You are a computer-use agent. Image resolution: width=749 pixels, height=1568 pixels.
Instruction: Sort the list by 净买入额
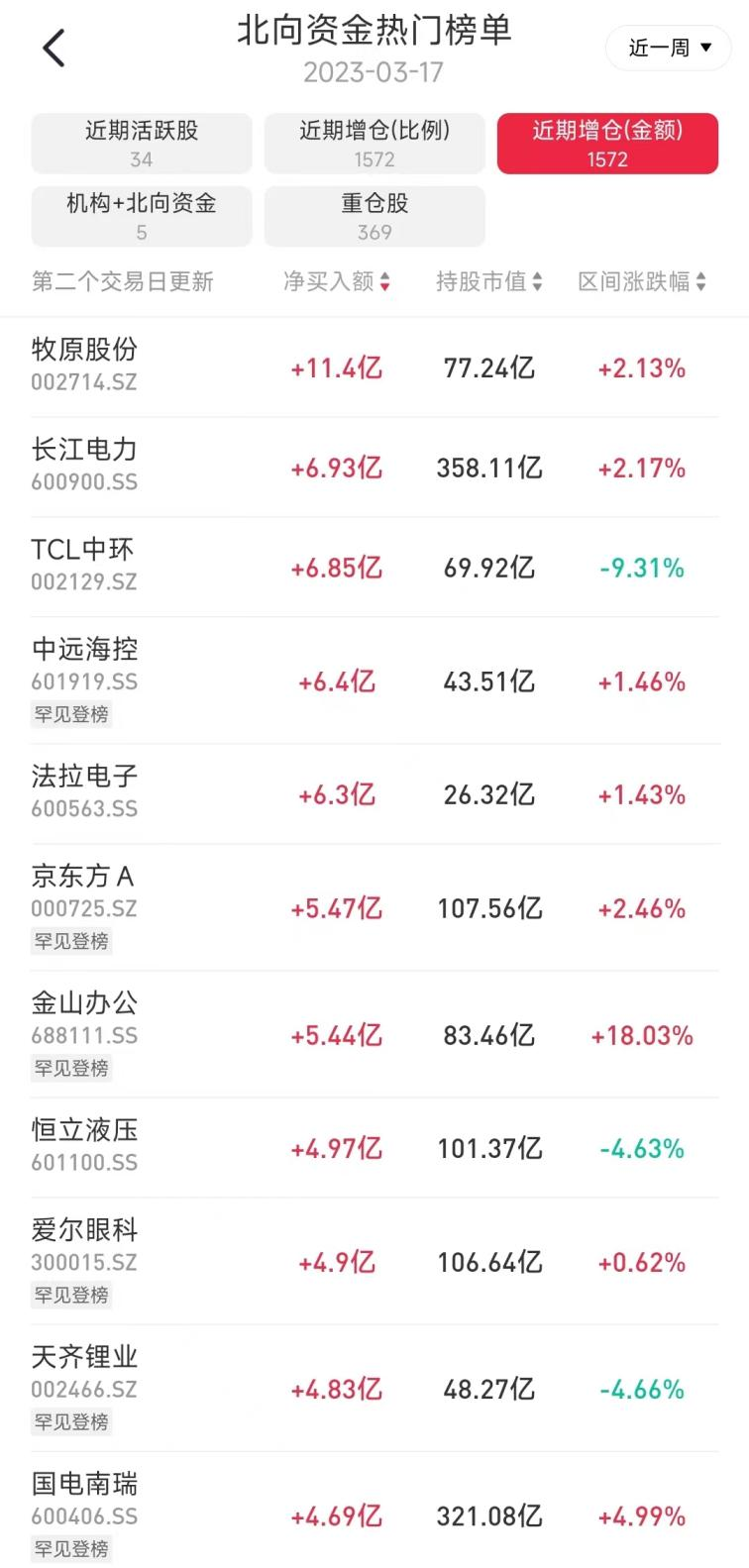(337, 281)
